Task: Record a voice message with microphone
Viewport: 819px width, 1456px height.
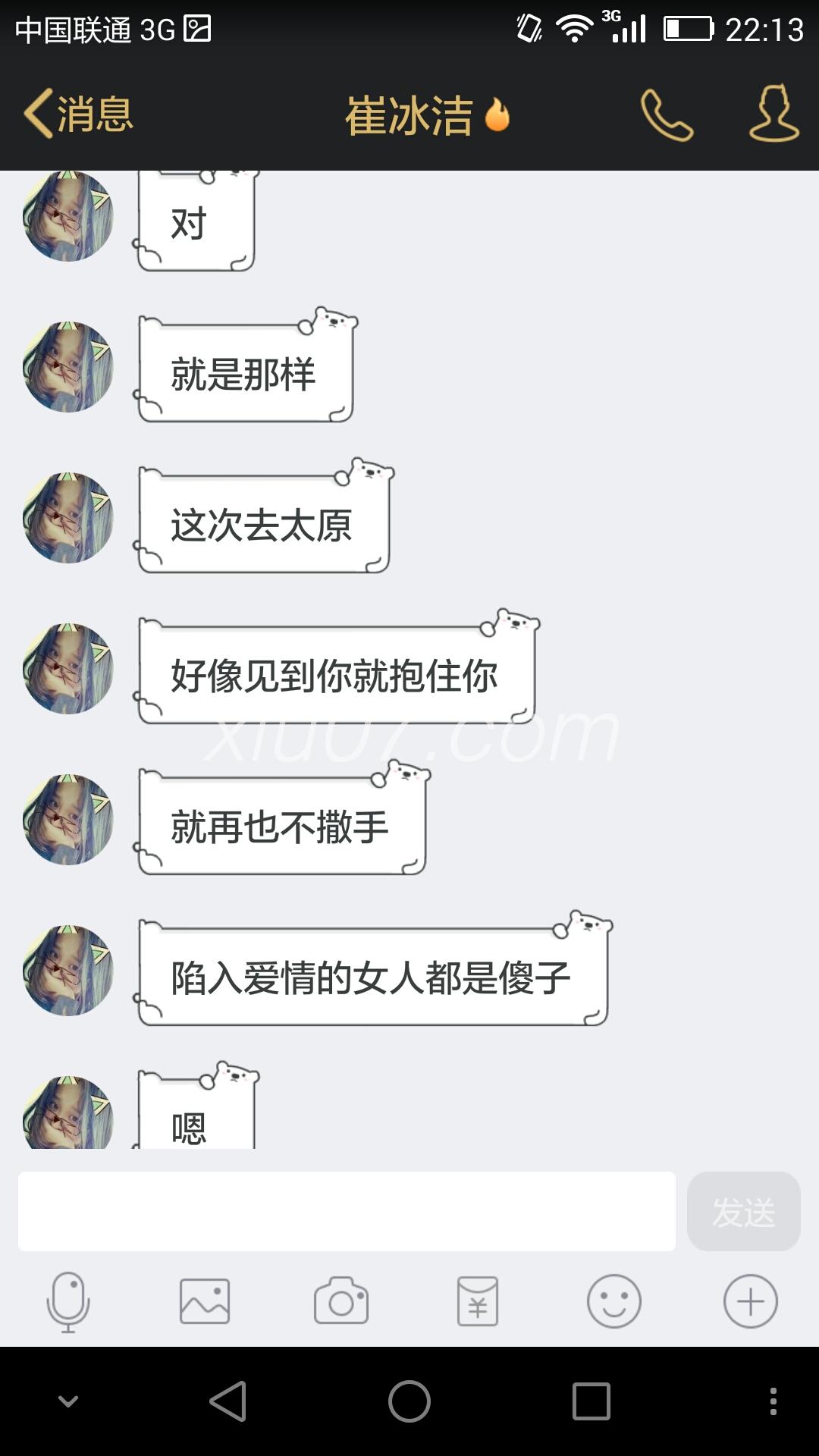Action: 68,1301
